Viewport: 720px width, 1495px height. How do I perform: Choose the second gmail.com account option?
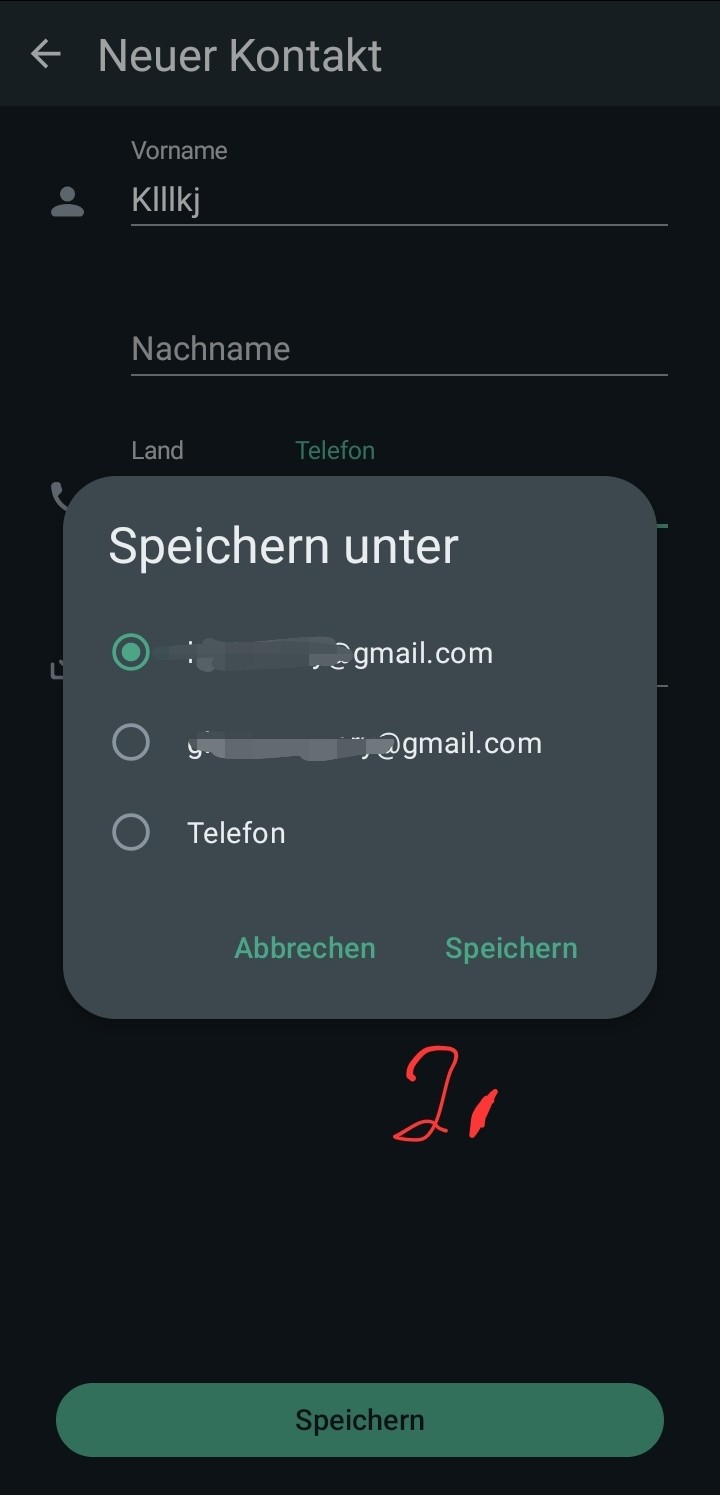[x=131, y=743]
